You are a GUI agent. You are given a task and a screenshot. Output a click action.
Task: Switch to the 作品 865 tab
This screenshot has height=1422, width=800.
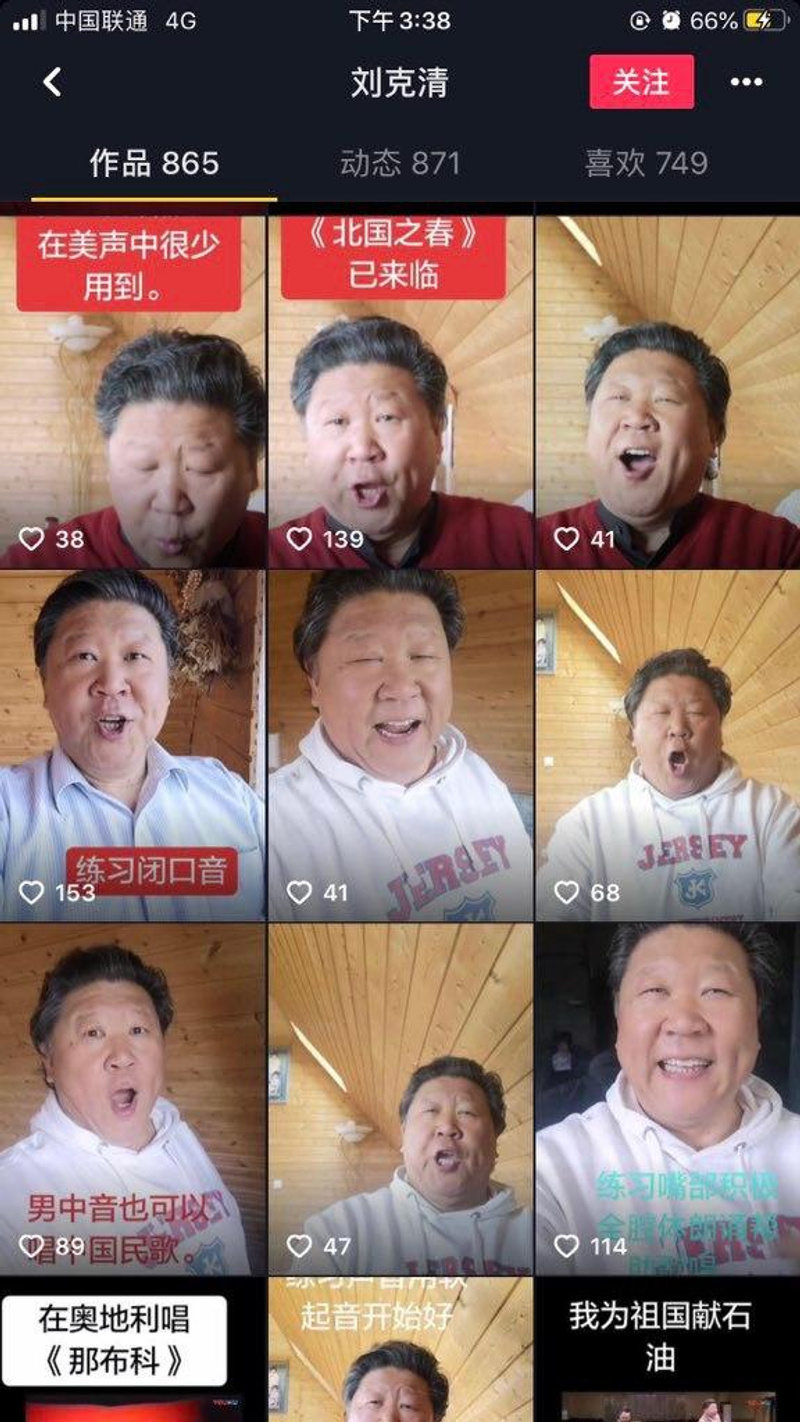[x=154, y=164]
